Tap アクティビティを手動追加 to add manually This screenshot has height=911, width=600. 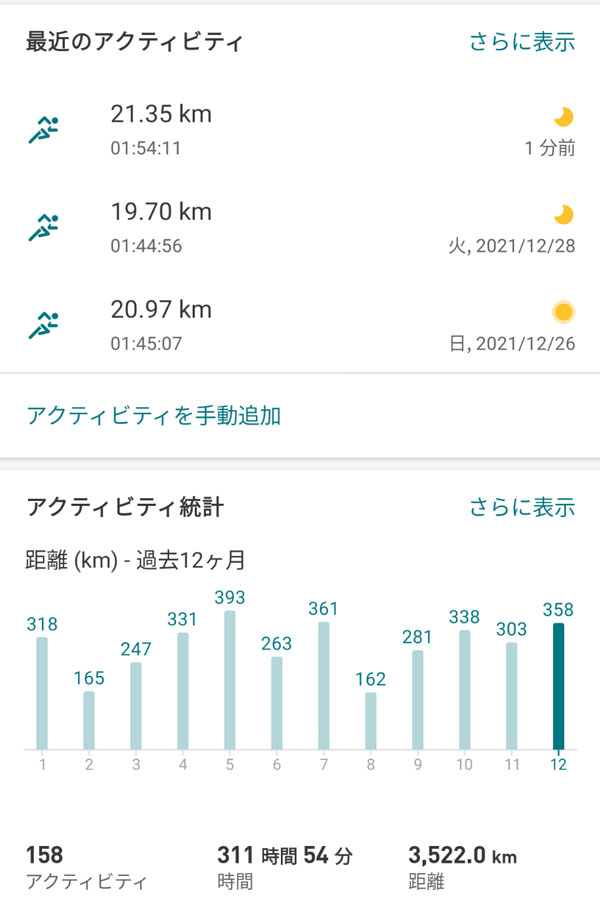click(153, 415)
